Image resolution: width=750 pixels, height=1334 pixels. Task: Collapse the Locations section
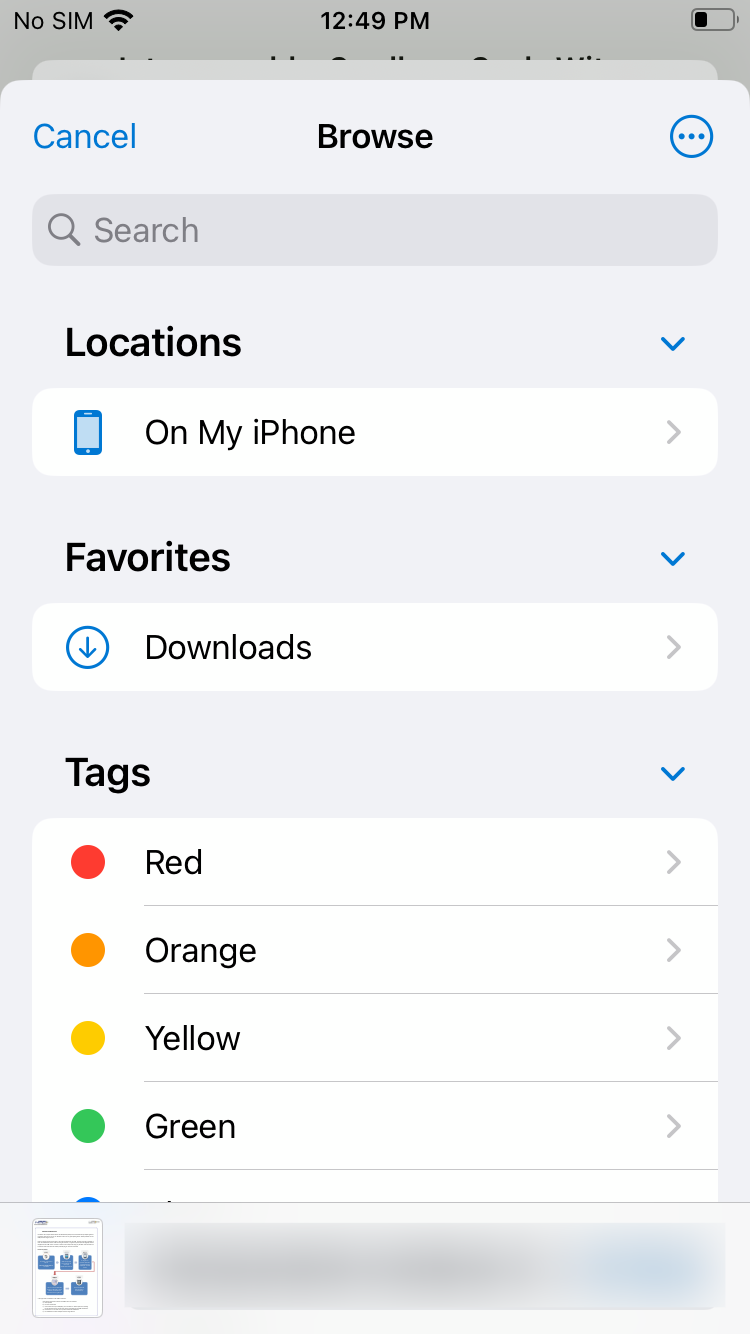[673, 343]
